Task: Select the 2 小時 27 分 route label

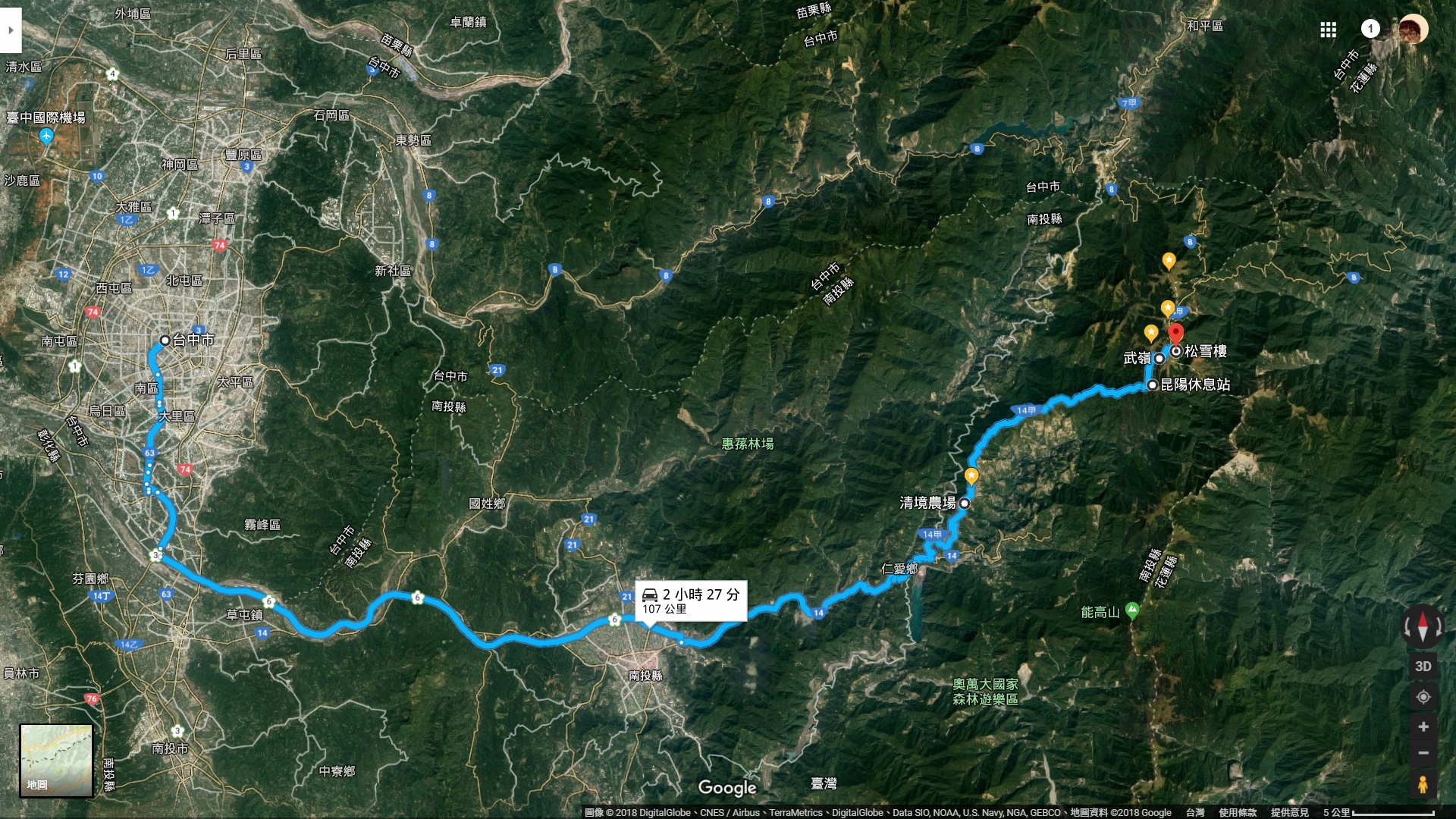Action: coord(691,600)
